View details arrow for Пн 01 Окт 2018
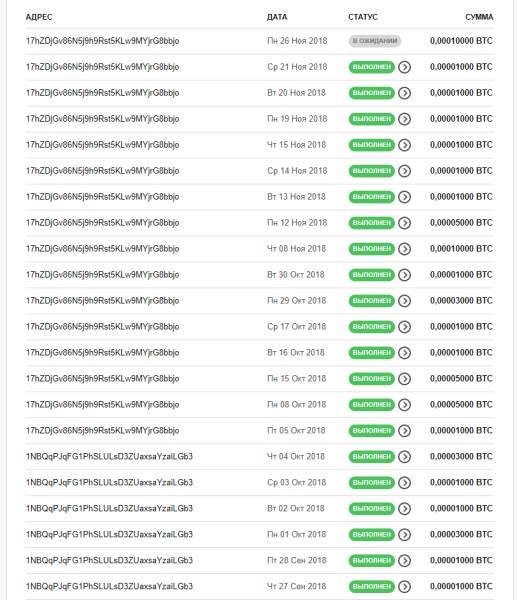The height and width of the screenshot is (600, 518). coord(404,535)
